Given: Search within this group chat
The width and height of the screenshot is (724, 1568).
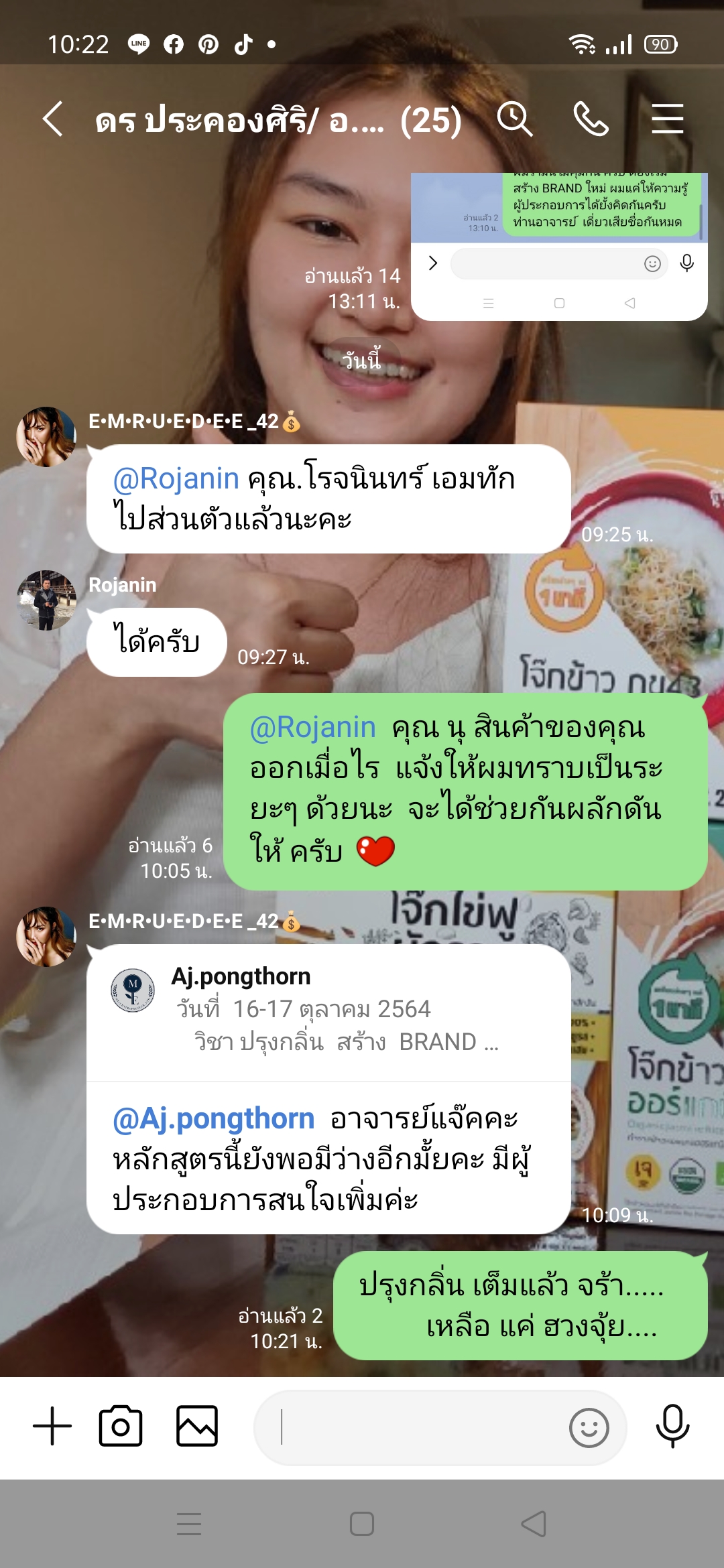Looking at the screenshot, I should coord(514,119).
